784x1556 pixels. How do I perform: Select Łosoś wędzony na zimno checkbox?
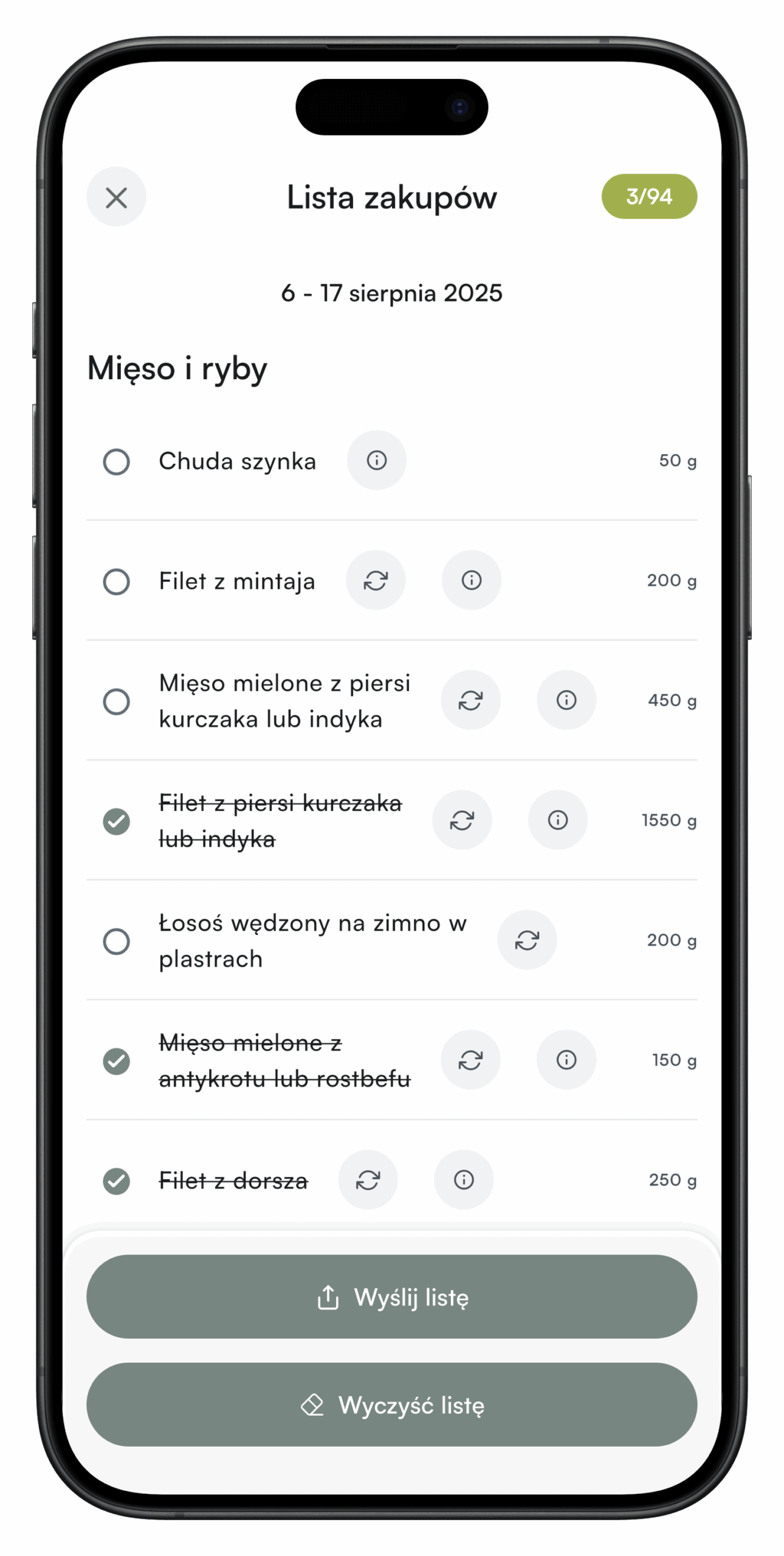coord(116,941)
